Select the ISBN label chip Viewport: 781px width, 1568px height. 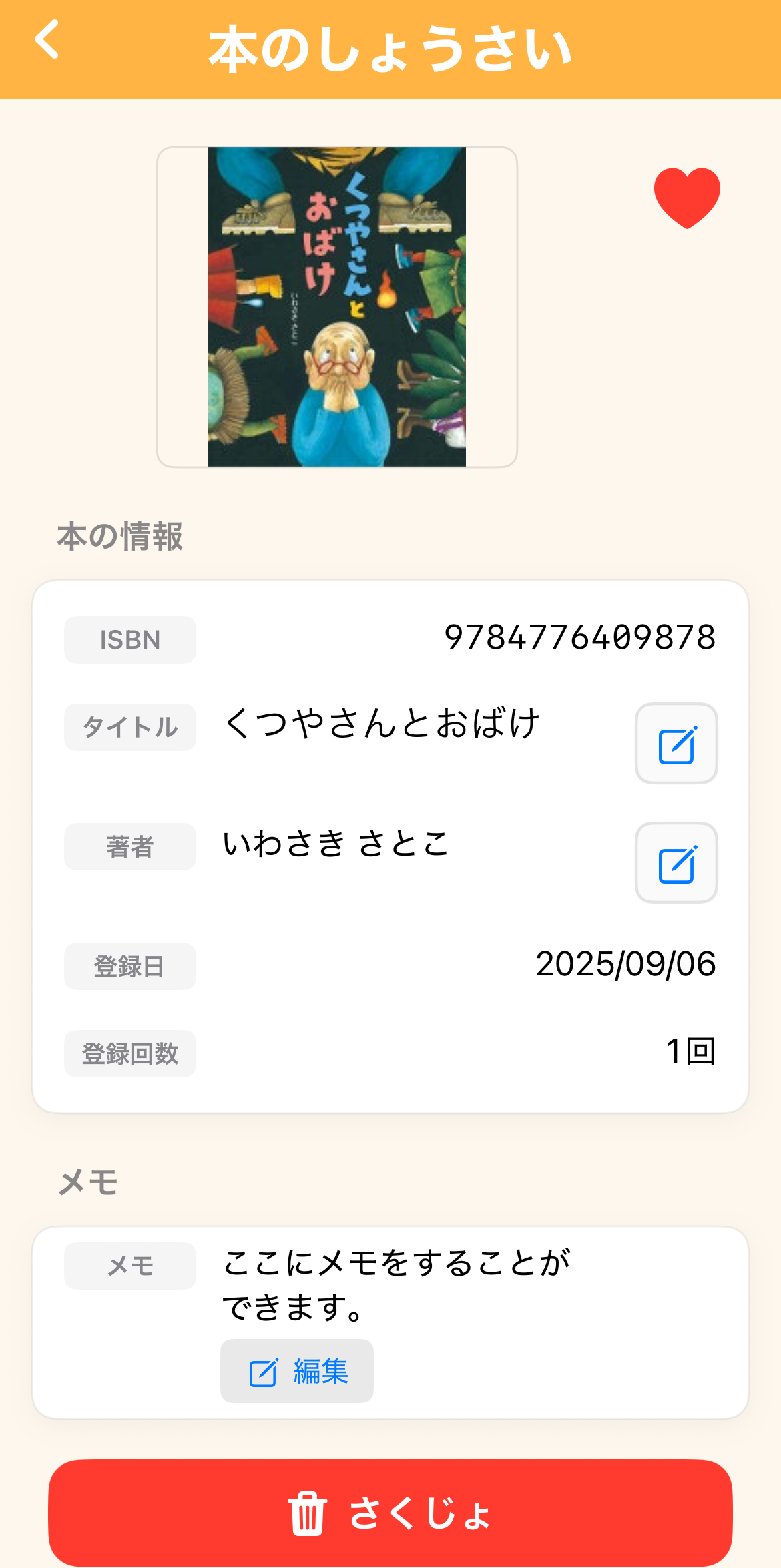pos(129,639)
